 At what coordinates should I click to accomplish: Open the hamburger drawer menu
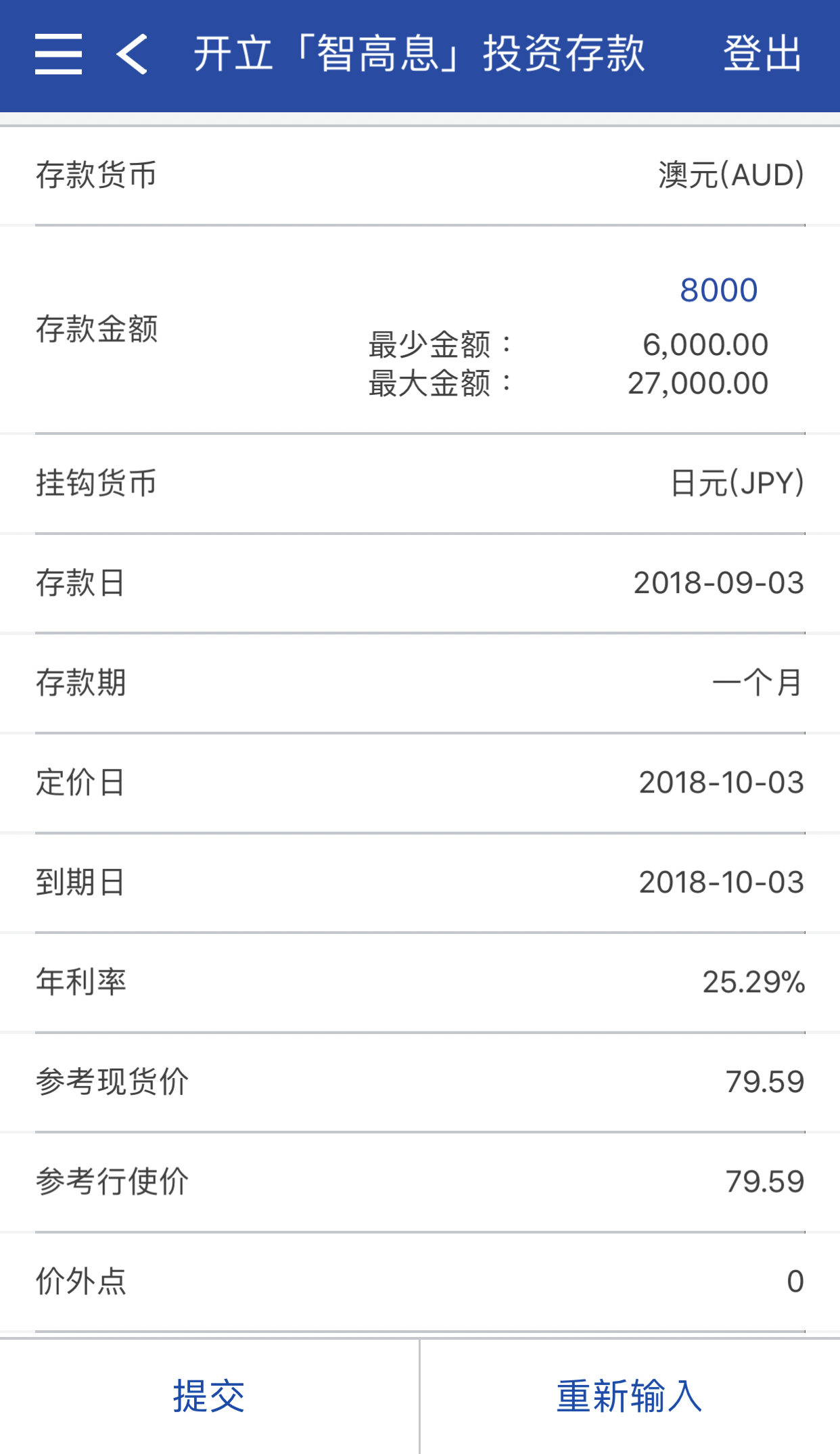pyautogui.click(x=59, y=54)
